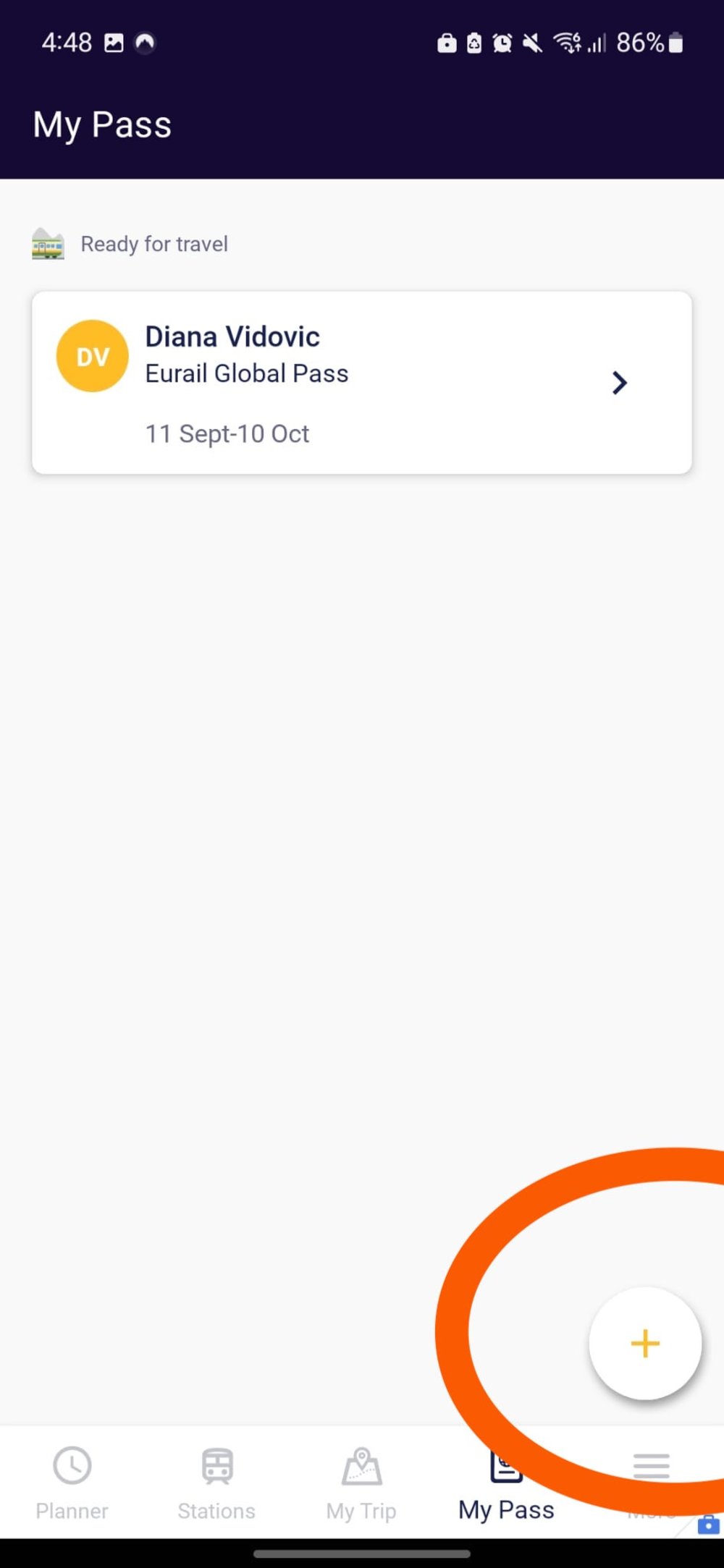Open Diana Vidovic's pass card
The width and height of the screenshot is (724, 1568).
tap(362, 381)
